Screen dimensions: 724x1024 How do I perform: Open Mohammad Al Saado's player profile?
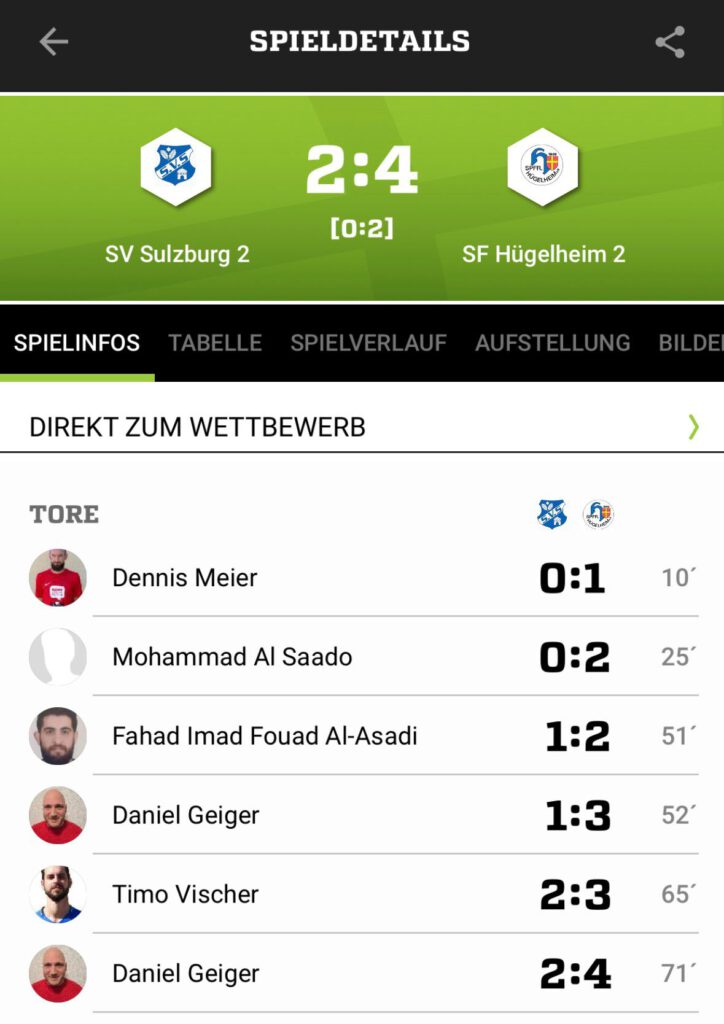[x=232, y=657]
